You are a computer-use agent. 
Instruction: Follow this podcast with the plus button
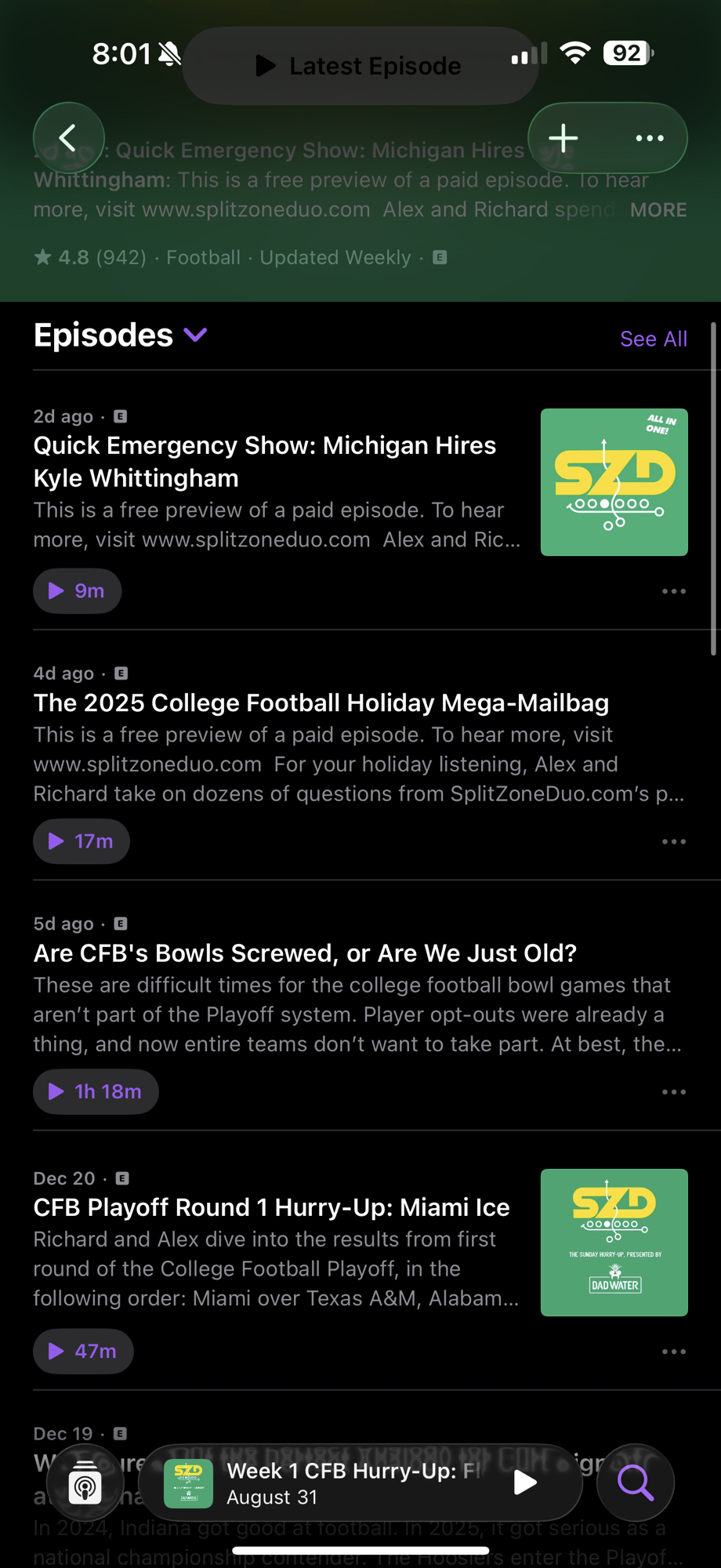pos(563,138)
